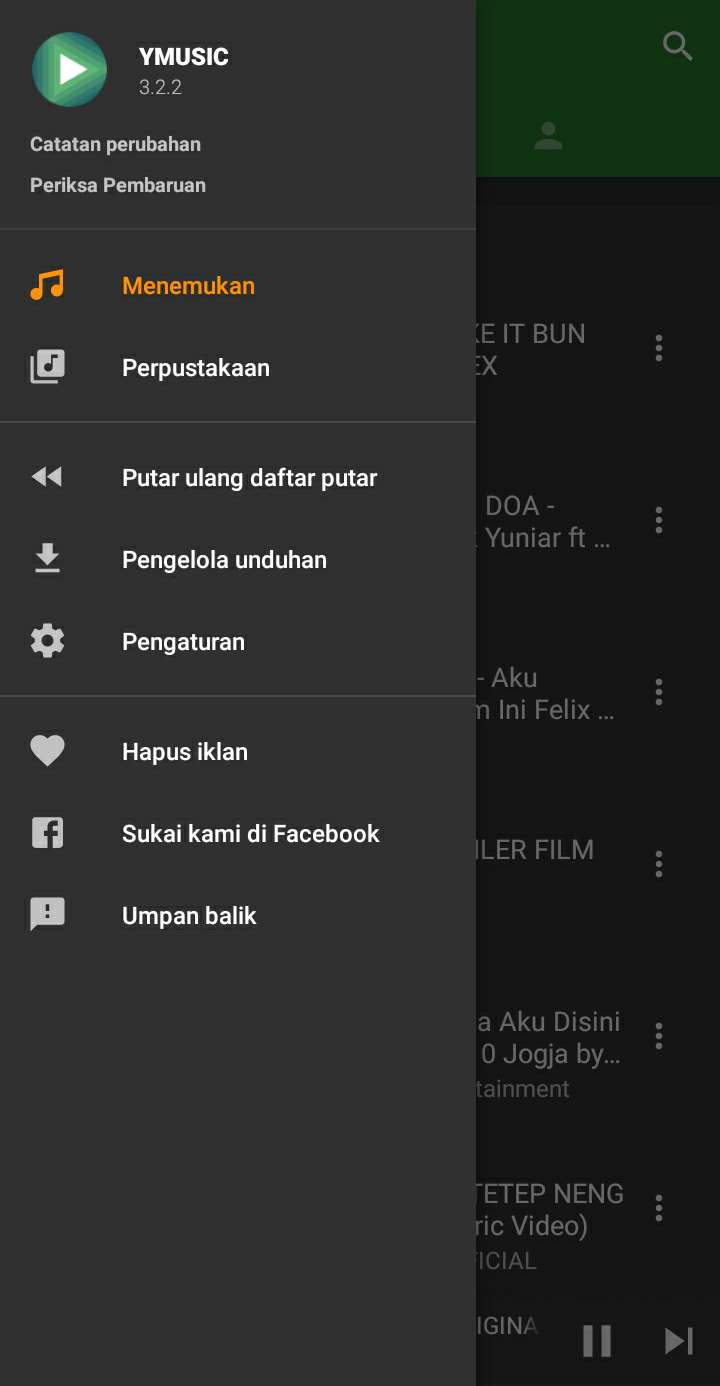Open Pengaturan settings
This screenshot has width=720, height=1386.
point(183,642)
